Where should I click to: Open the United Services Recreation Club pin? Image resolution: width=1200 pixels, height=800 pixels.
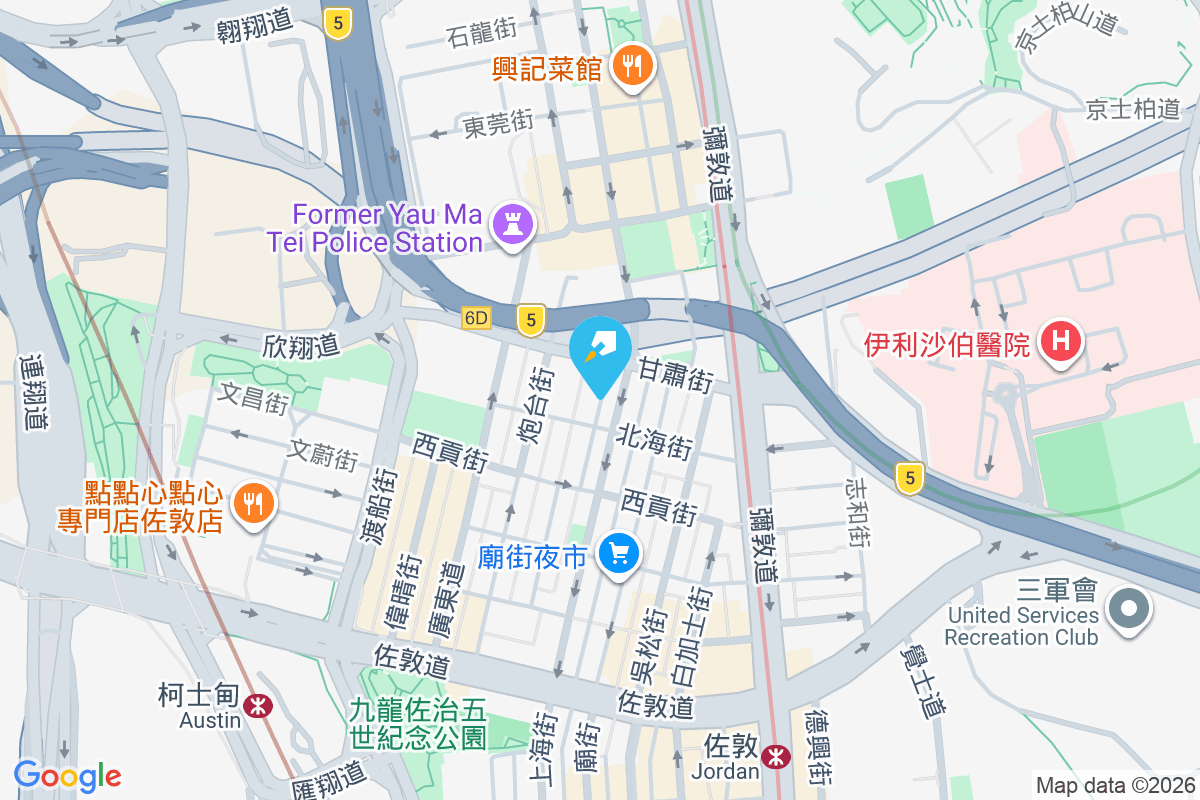[x=1130, y=608]
